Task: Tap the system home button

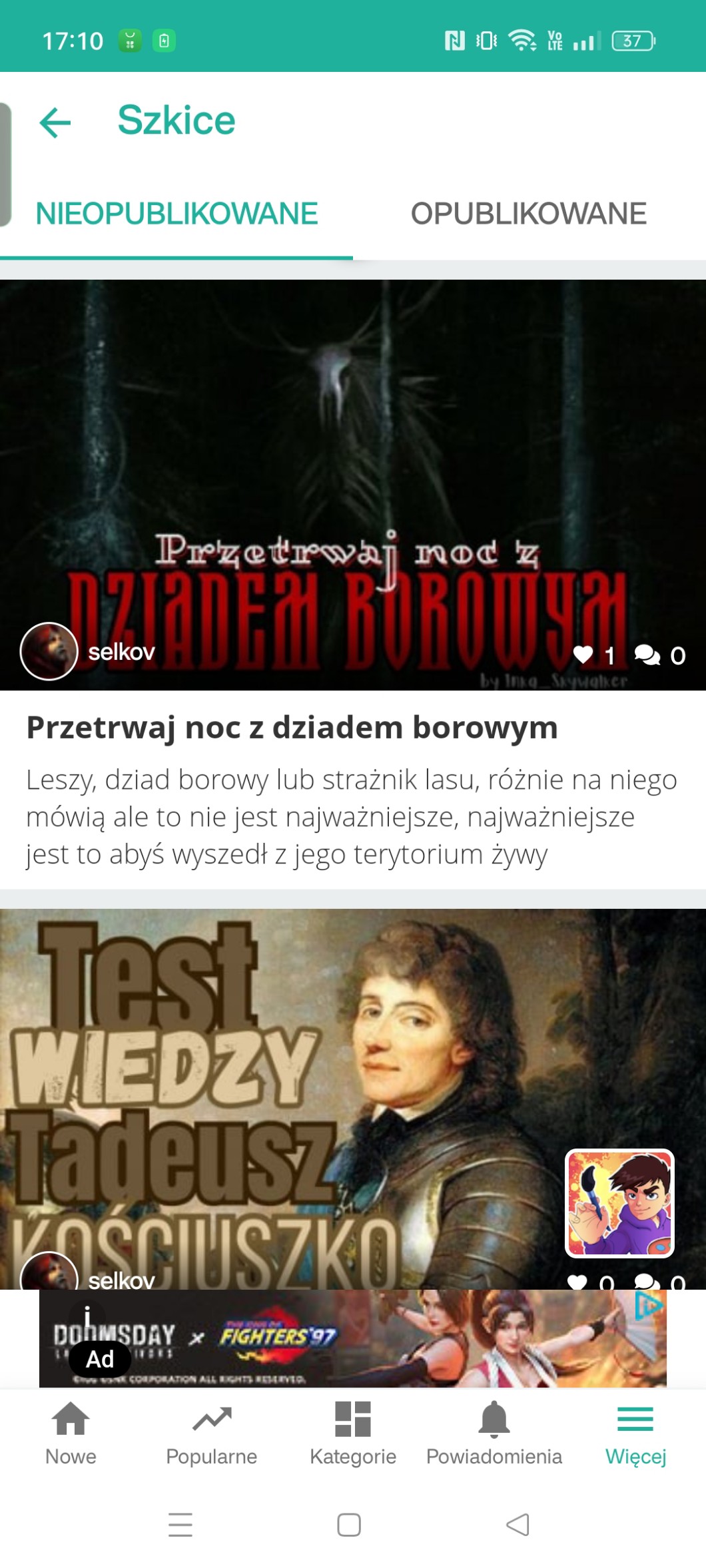Action: (349, 1524)
